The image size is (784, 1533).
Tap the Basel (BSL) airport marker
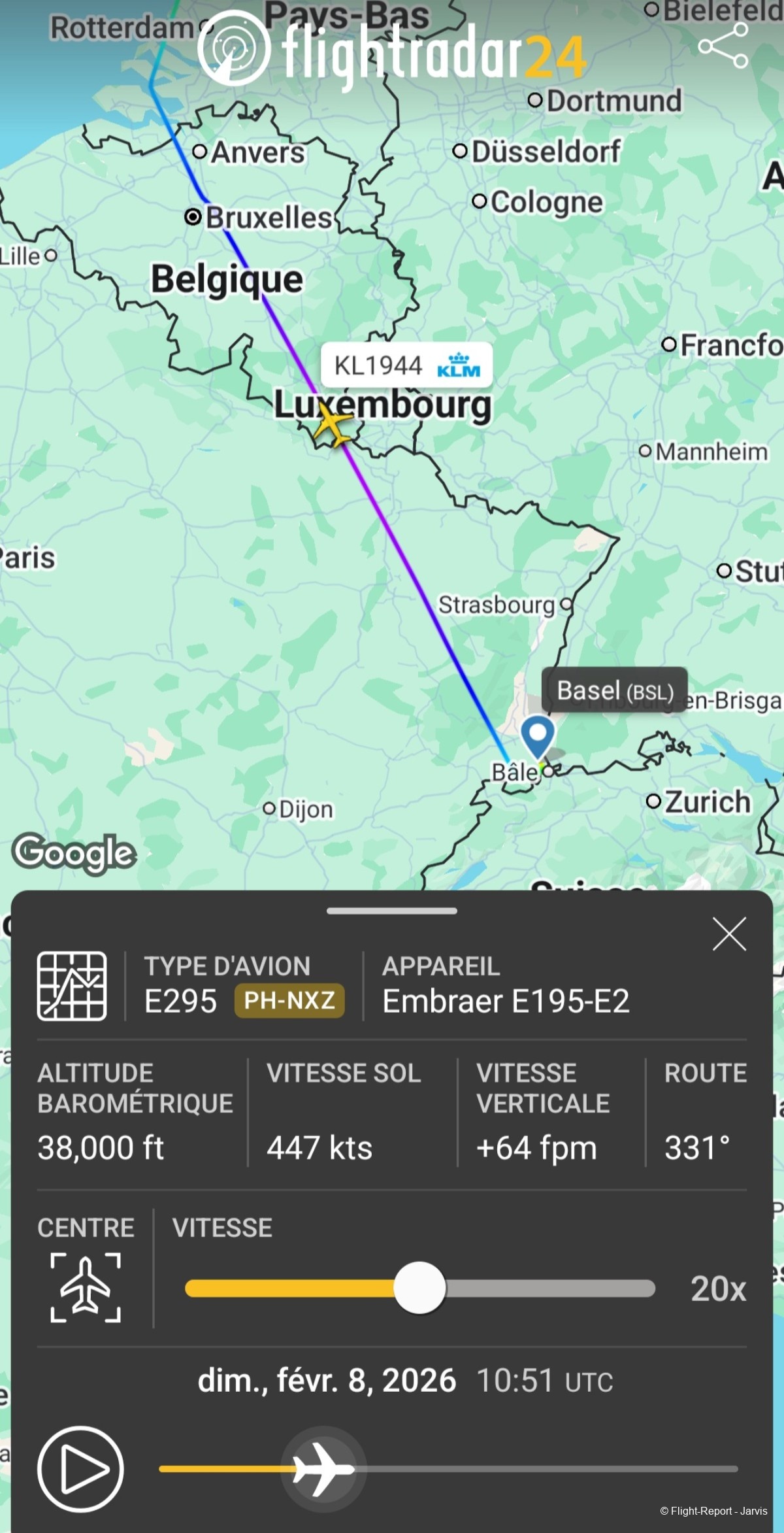(538, 736)
